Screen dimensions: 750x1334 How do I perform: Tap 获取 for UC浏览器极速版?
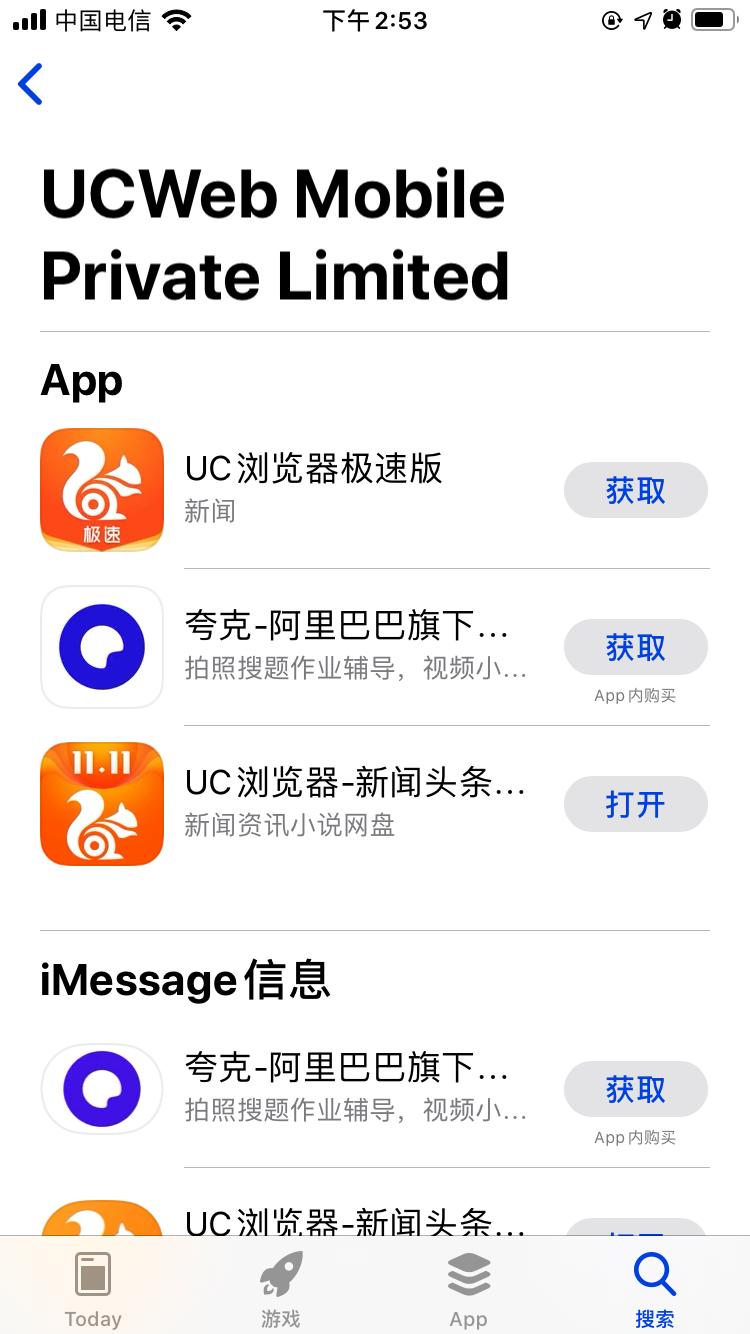coord(636,490)
